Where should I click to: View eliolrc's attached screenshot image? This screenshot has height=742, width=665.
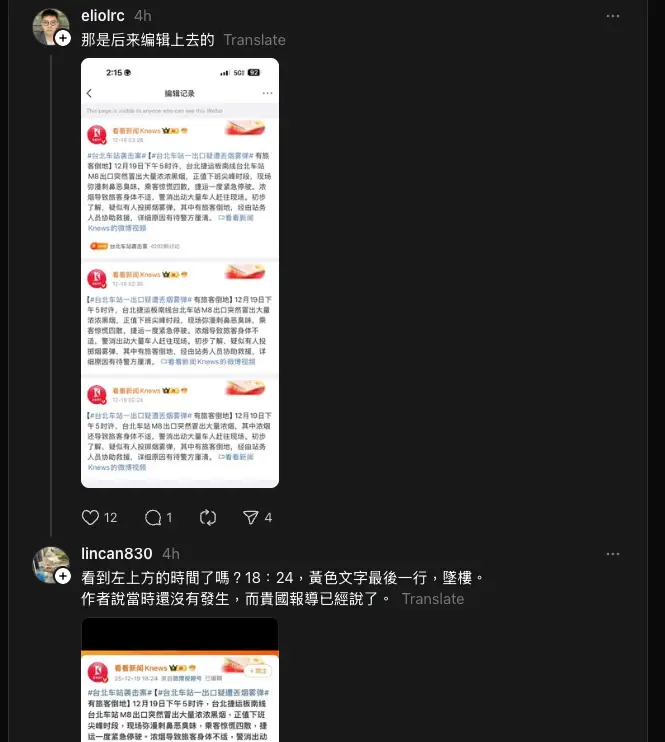180,272
